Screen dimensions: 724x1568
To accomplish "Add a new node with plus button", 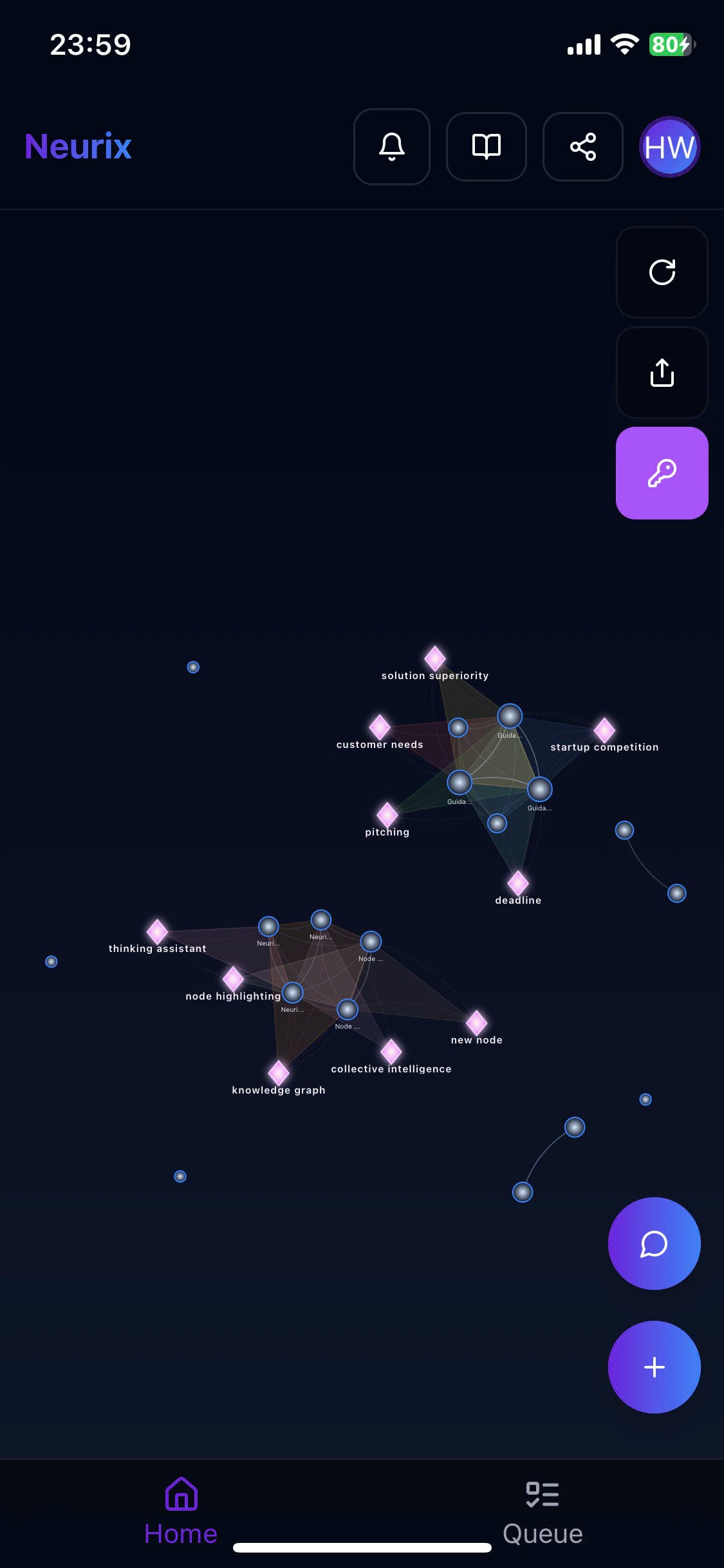I will [654, 1367].
